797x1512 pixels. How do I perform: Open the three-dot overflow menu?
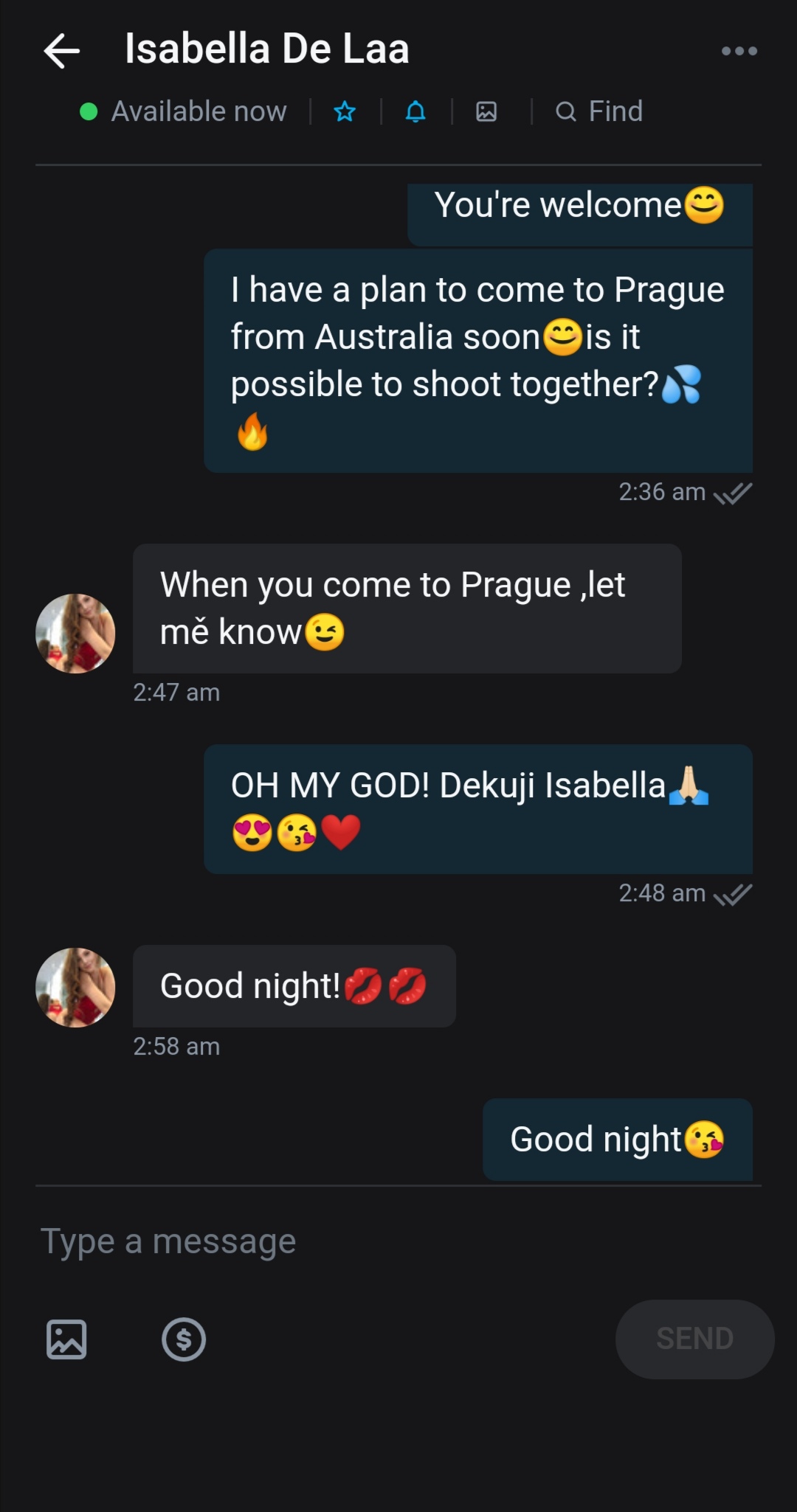(x=739, y=51)
